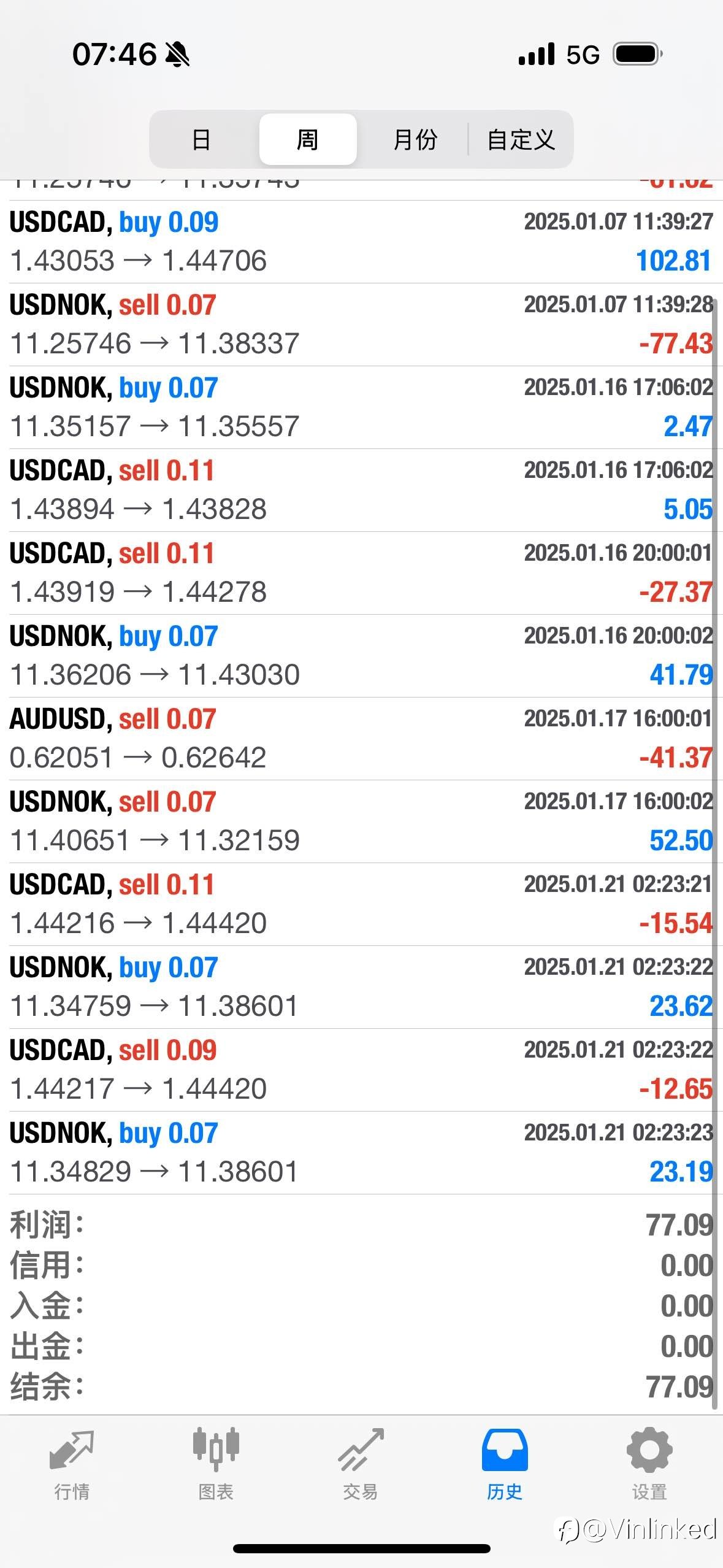Open the 设置 settings tab
The image size is (723, 1568).
649,1465
